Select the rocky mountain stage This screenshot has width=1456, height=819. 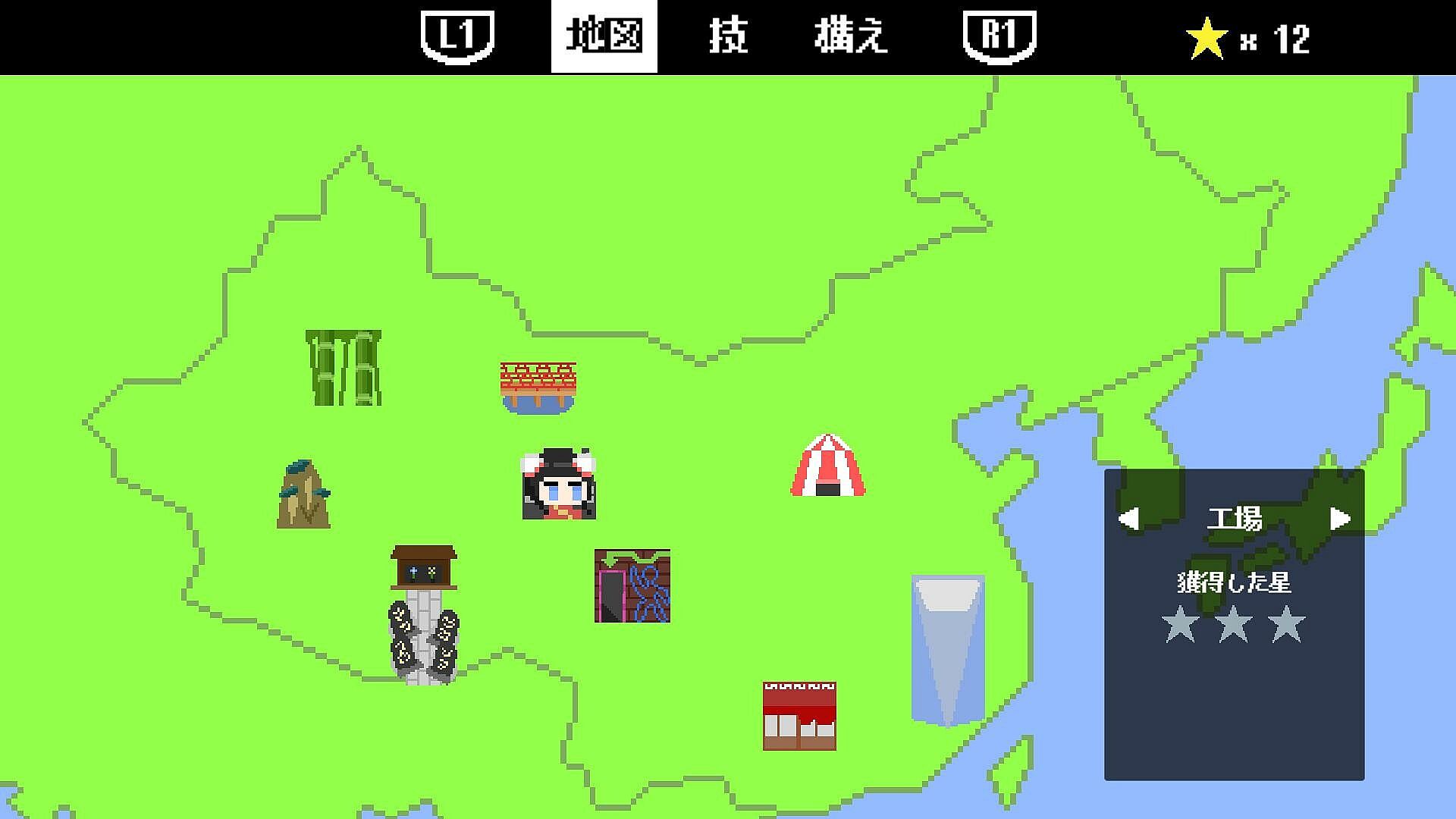tap(303, 494)
